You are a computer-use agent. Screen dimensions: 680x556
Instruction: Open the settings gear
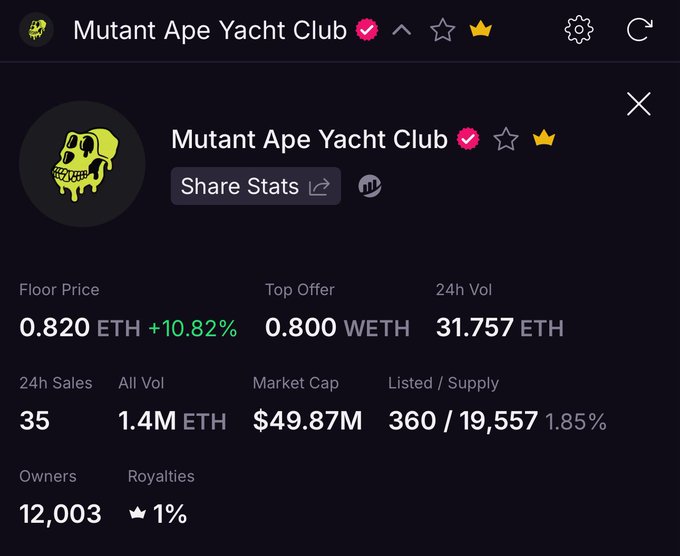[x=579, y=30]
